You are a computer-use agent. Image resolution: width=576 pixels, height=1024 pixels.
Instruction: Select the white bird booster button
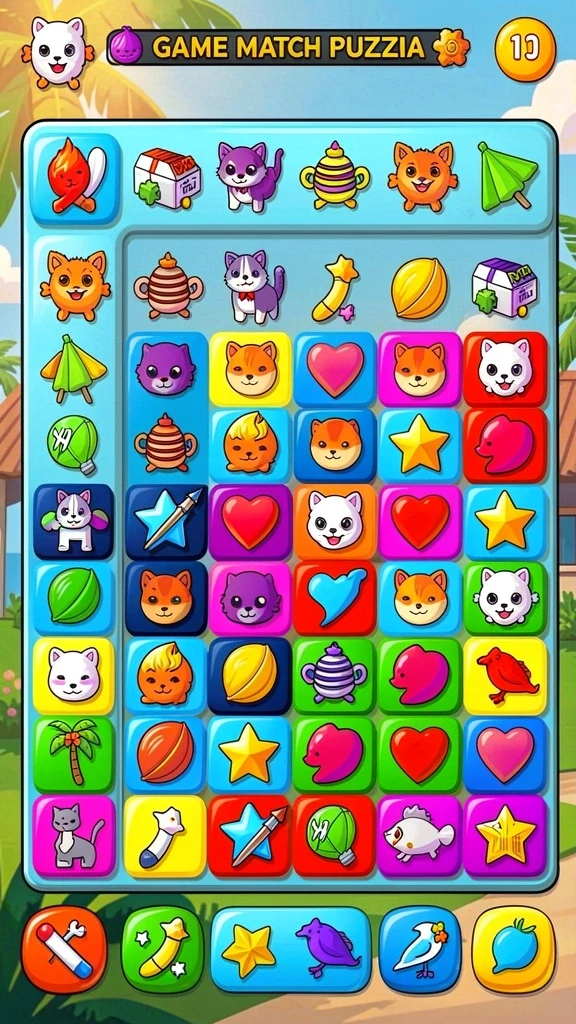tap(421, 949)
